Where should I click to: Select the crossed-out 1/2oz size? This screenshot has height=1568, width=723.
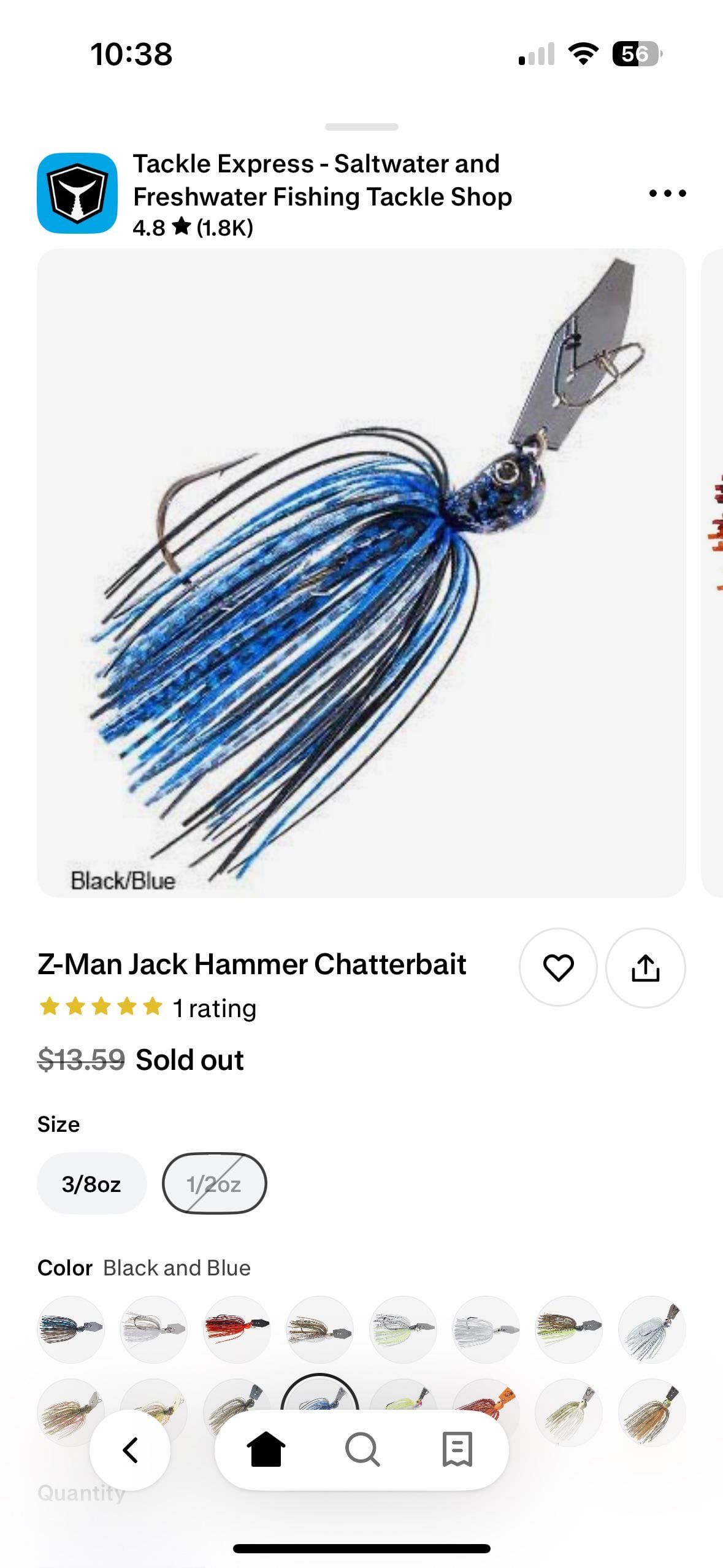click(214, 1183)
